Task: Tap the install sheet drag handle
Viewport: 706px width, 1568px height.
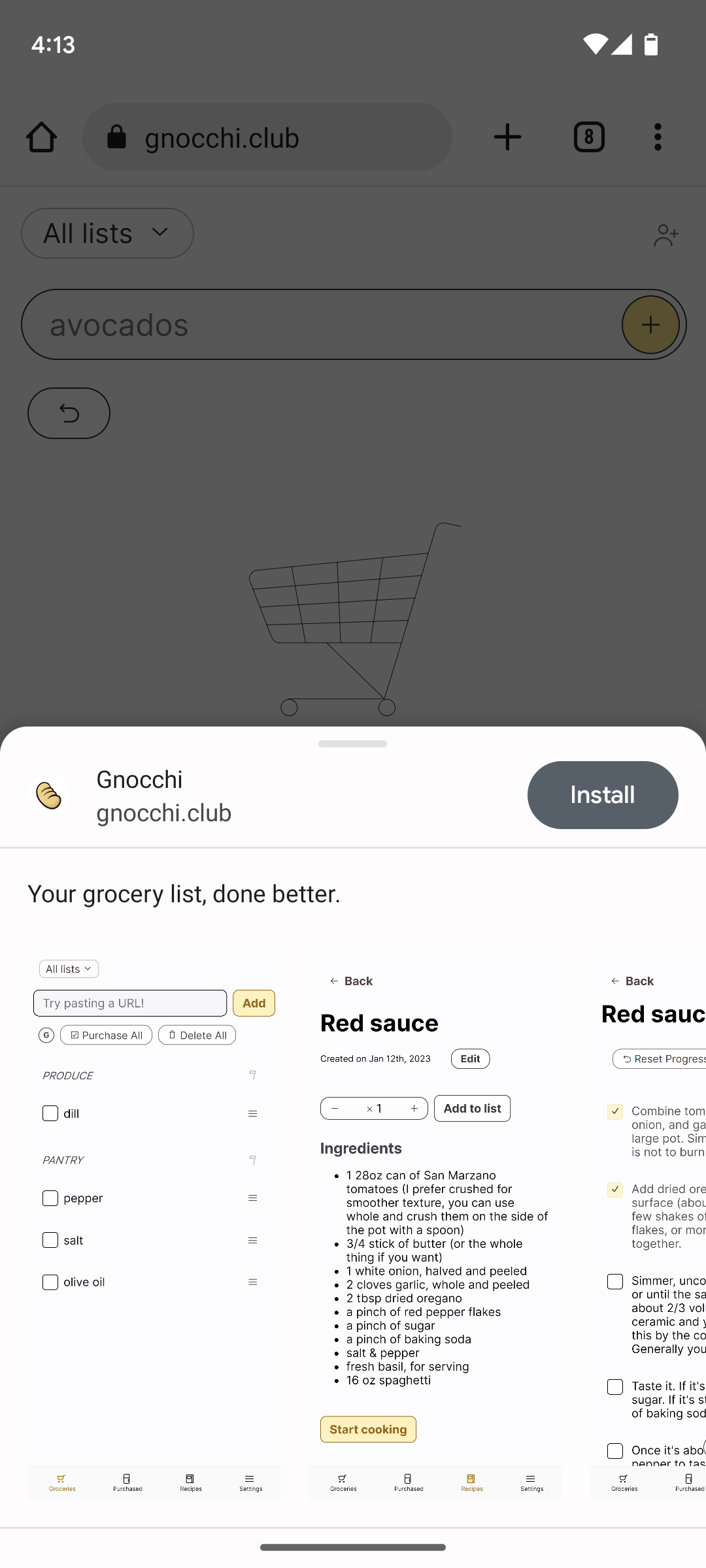Action: (x=352, y=743)
